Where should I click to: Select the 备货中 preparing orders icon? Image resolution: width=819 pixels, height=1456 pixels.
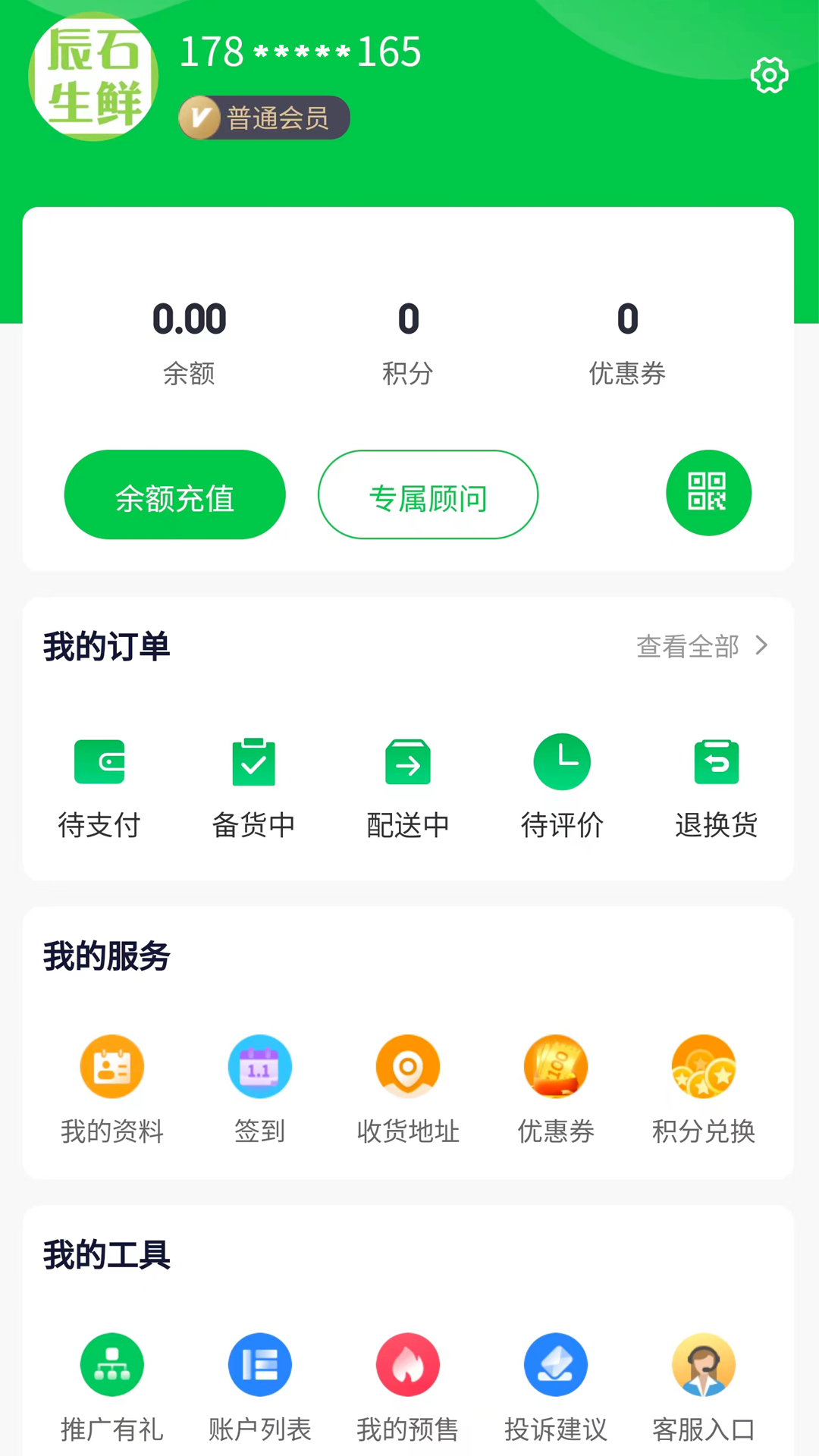(x=253, y=781)
